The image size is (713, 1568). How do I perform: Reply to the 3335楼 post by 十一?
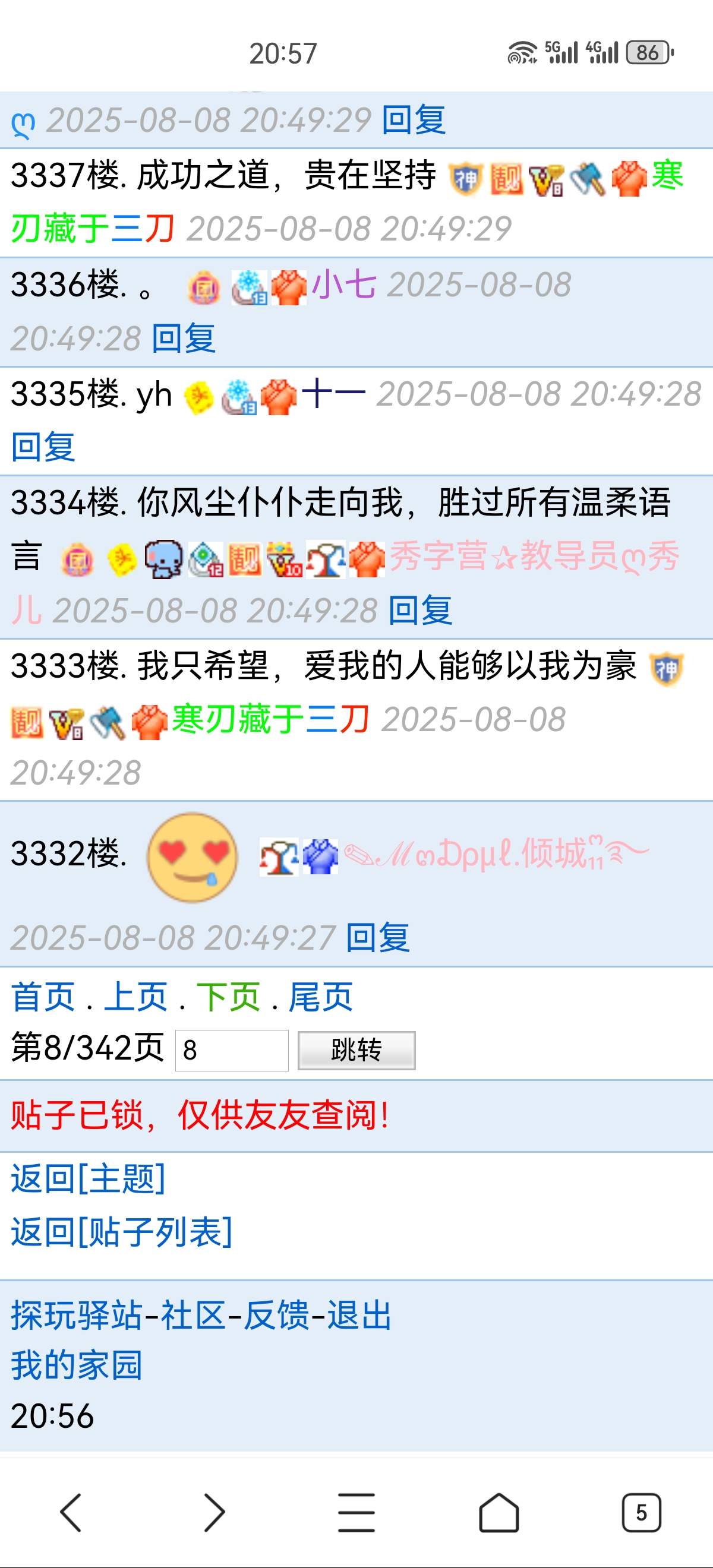point(43,447)
